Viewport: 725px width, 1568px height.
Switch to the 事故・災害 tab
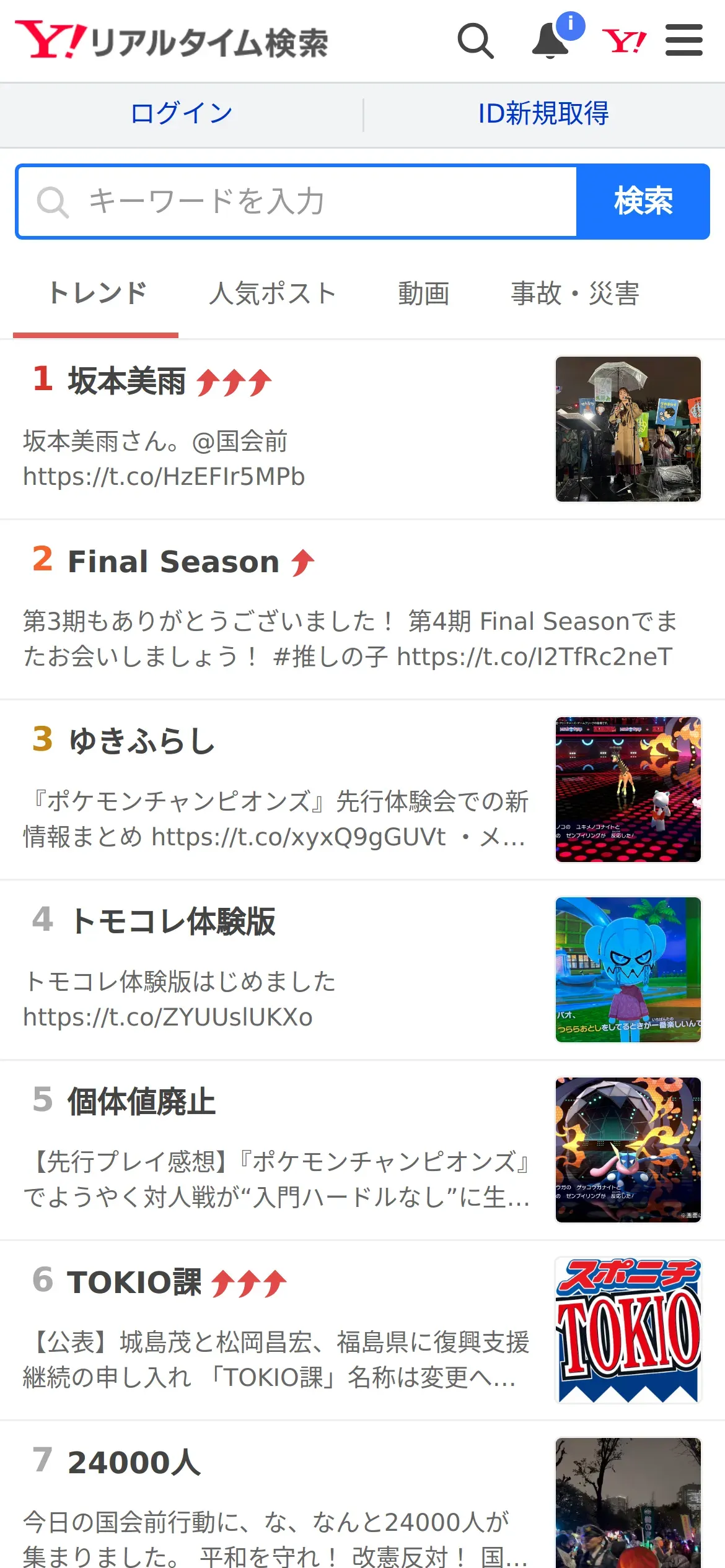[574, 294]
